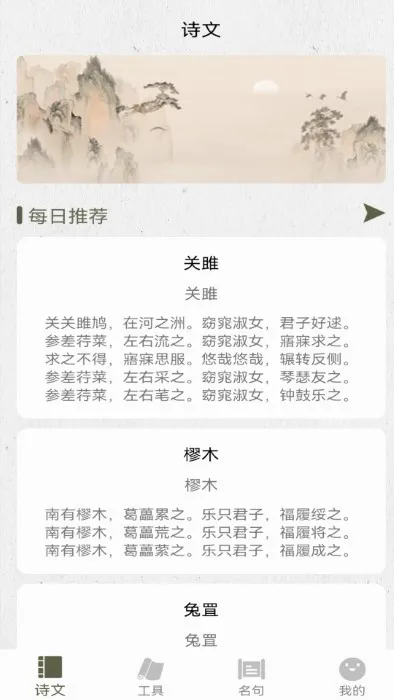Open the 樛木 poem card

[201, 501]
